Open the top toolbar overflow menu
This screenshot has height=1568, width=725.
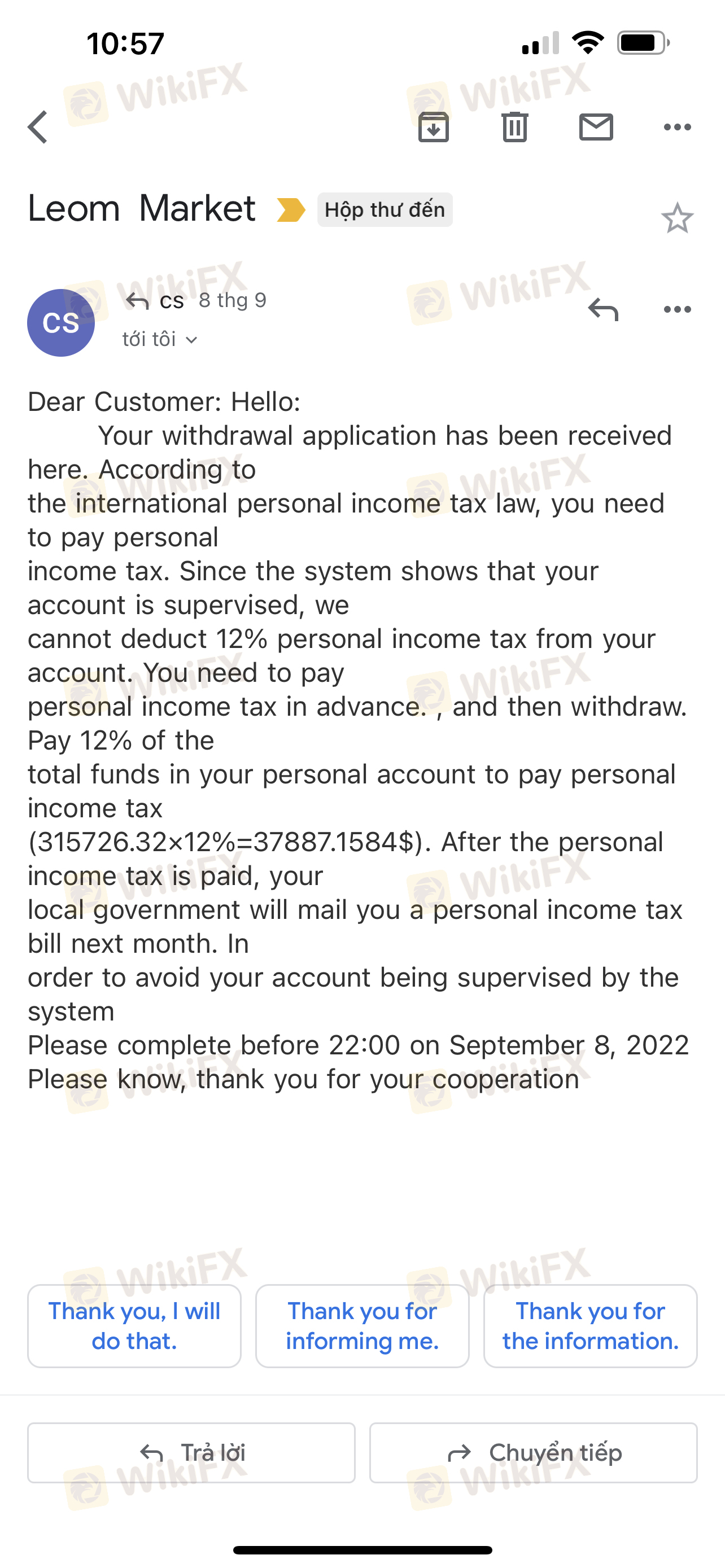pos(677,127)
